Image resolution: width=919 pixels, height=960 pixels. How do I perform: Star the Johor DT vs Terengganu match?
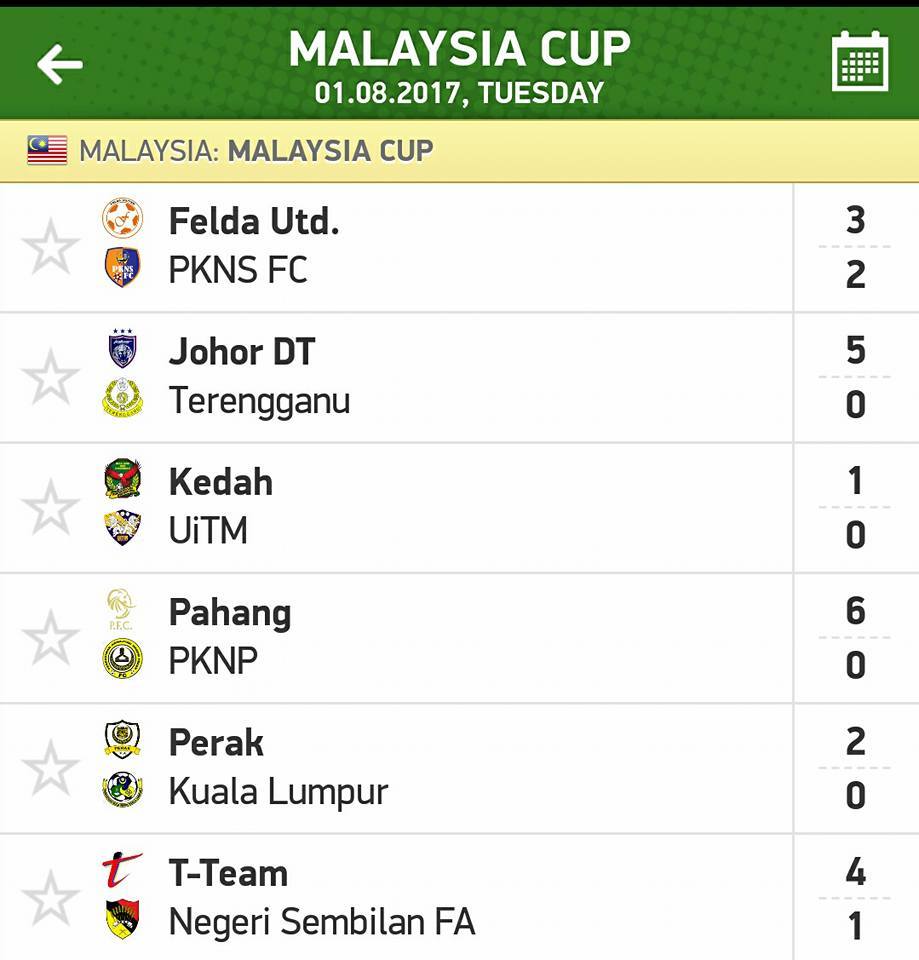(50, 377)
